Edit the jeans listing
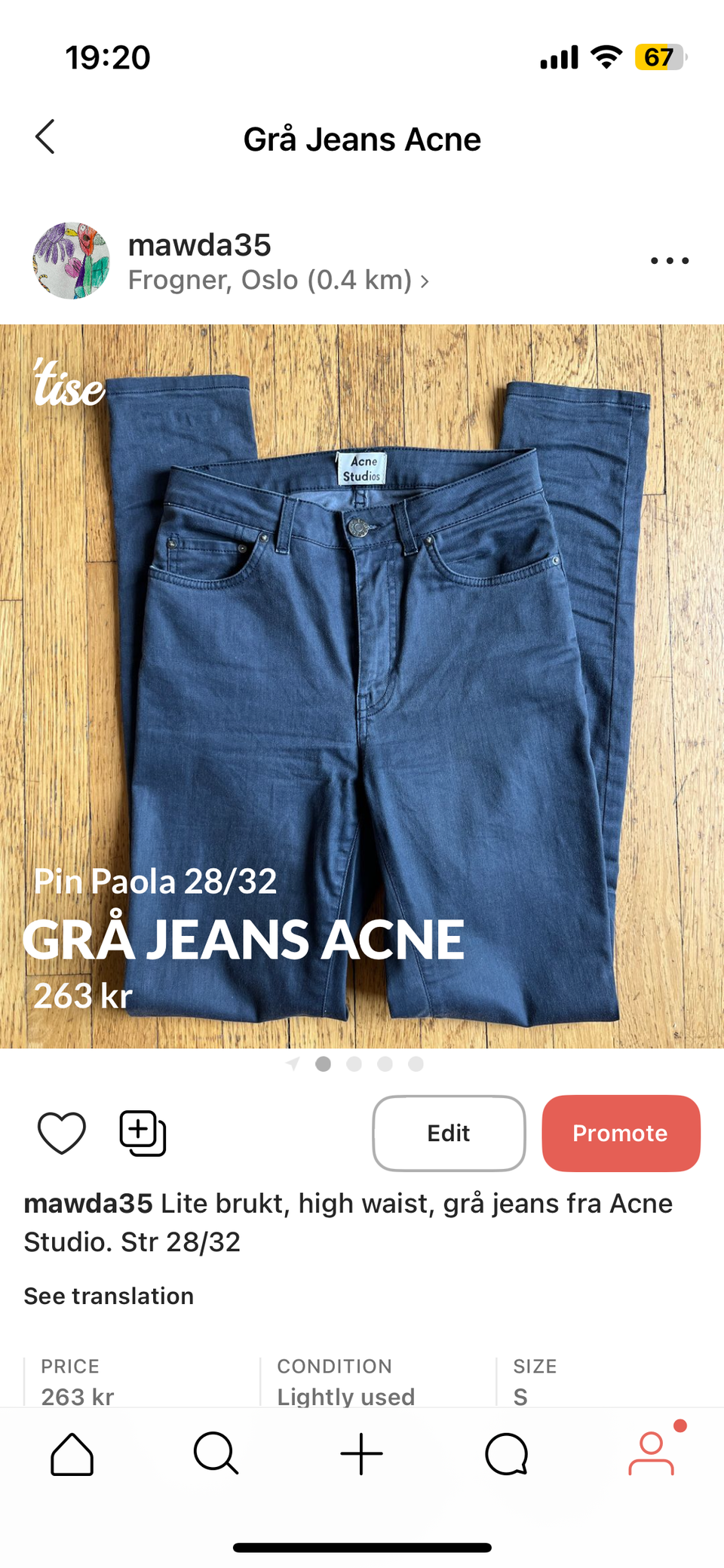This screenshot has height=1568, width=724. point(449,1133)
